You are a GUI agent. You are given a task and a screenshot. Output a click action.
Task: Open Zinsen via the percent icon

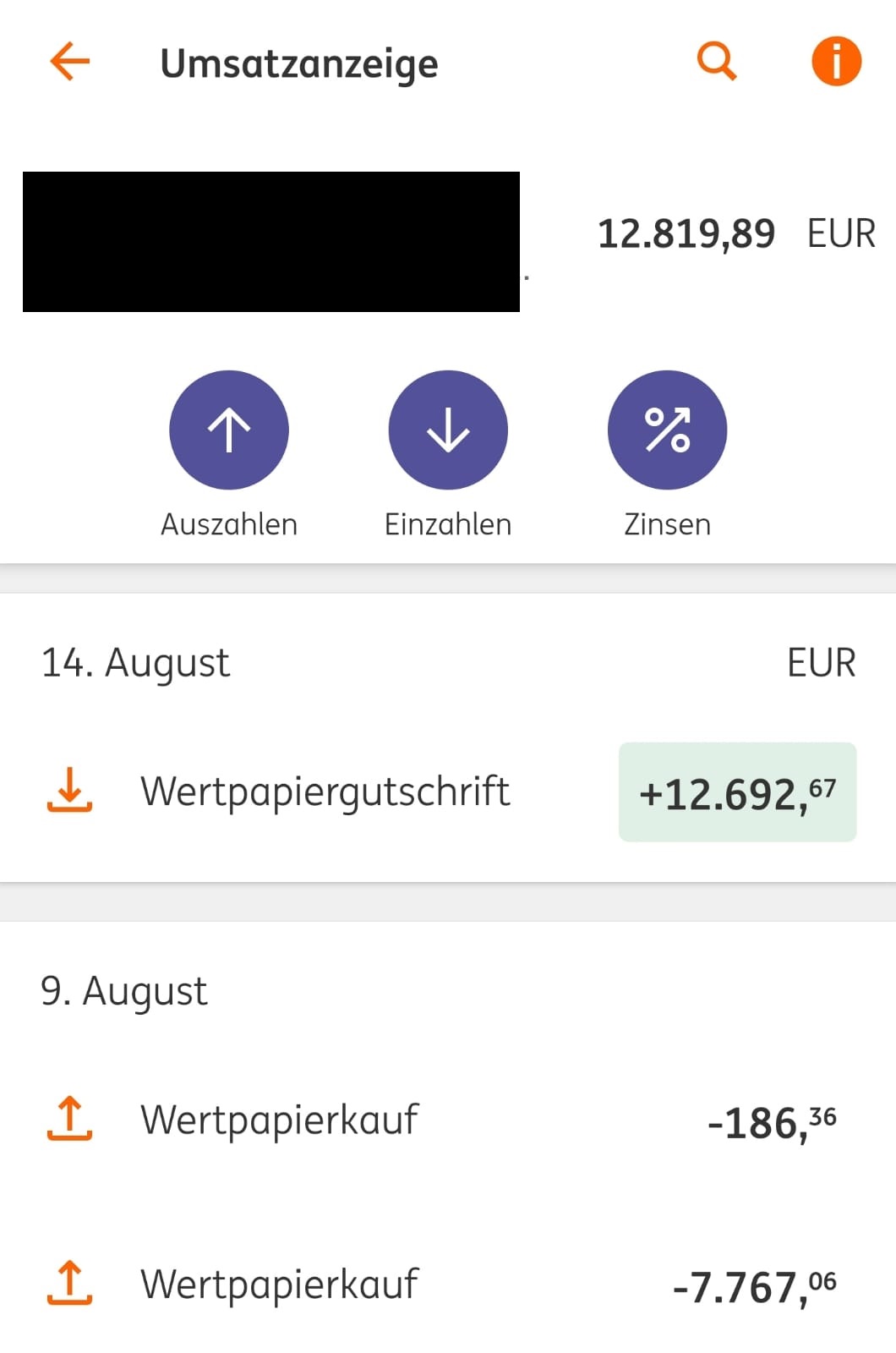(667, 430)
